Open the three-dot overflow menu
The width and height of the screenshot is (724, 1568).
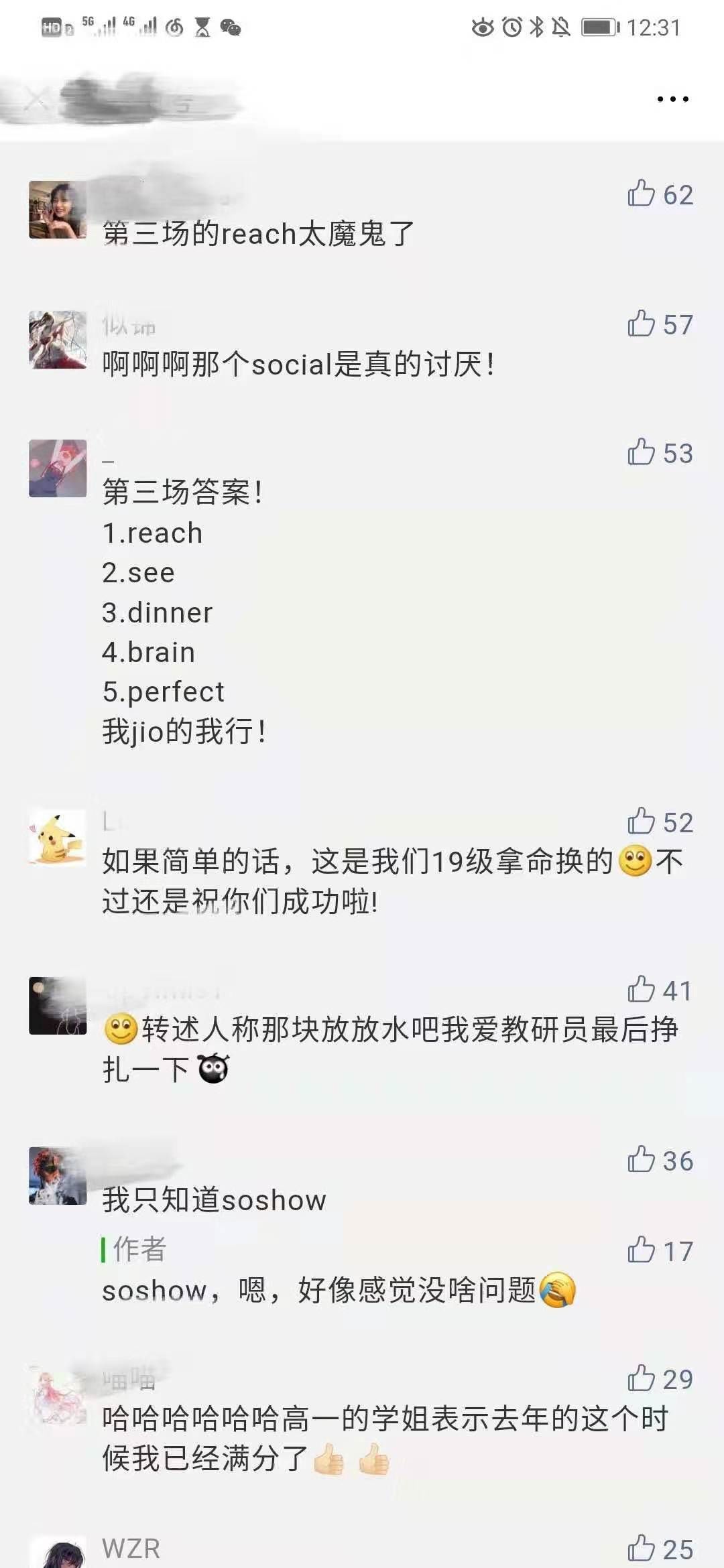pyautogui.click(x=672, y=99)
